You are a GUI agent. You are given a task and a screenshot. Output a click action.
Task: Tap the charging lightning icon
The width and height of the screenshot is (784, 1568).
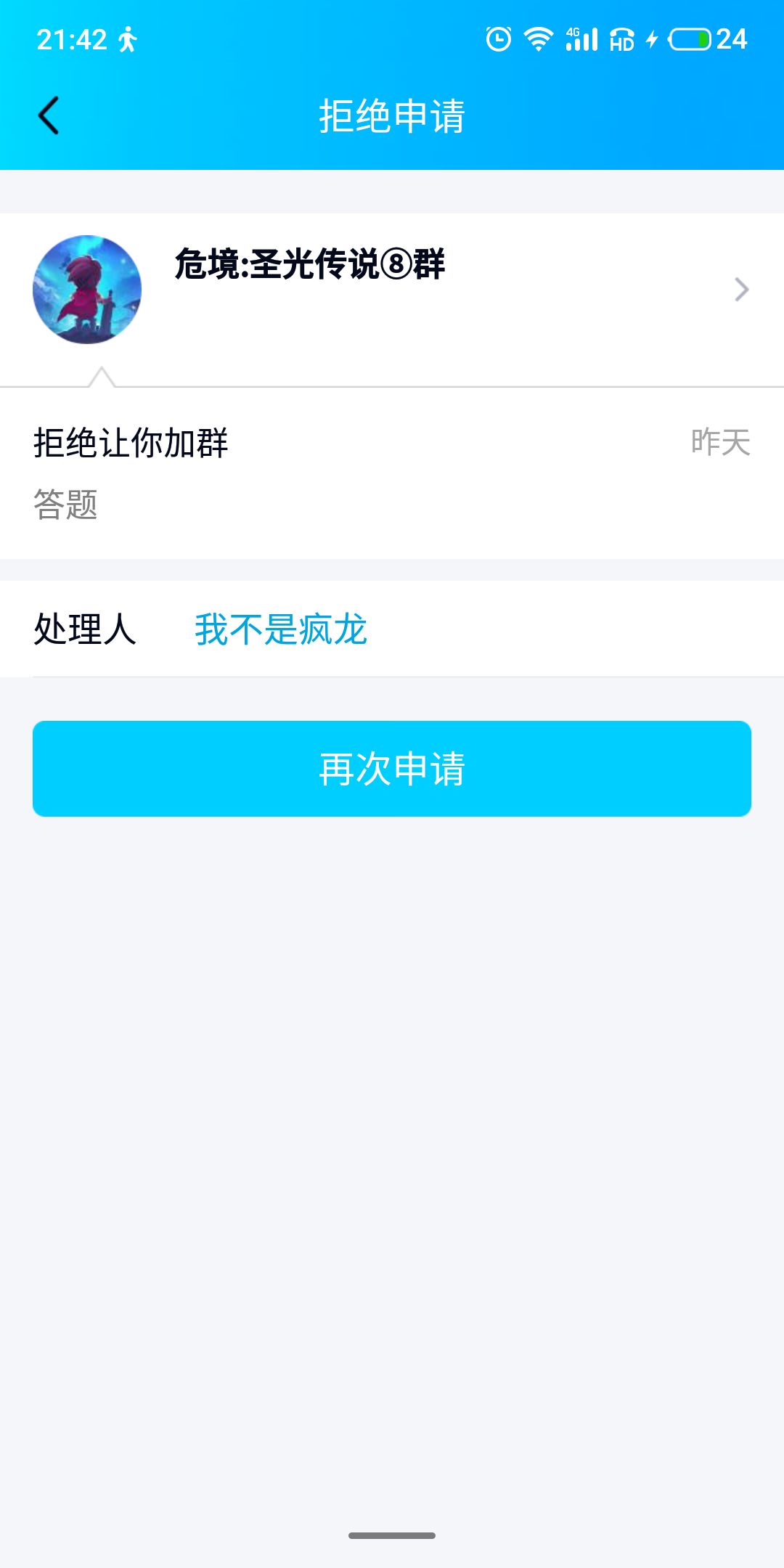[x=651, y=39]
